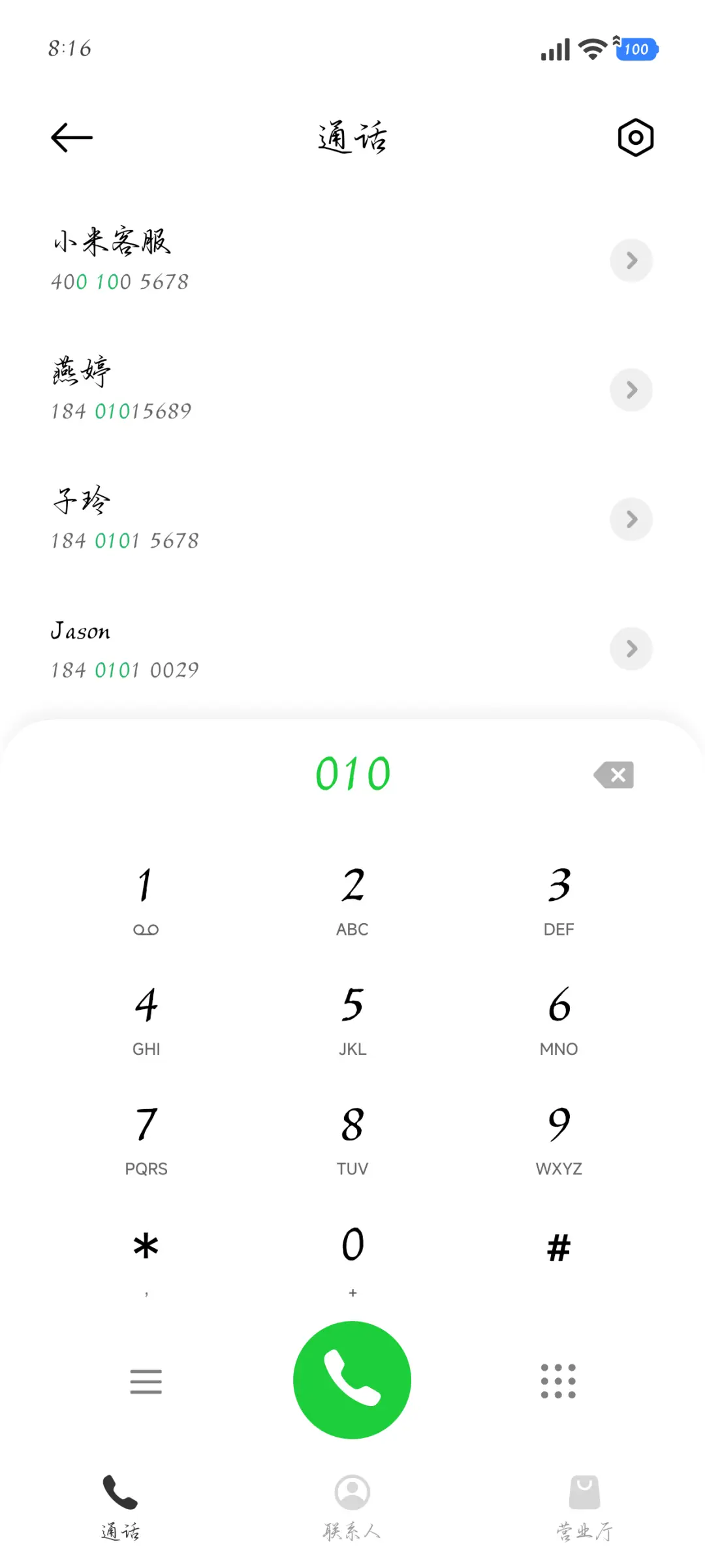Switch to the 通话 tab
Image resolution: width=705 pixels, height=1568 pixels.
point(120,1508)
